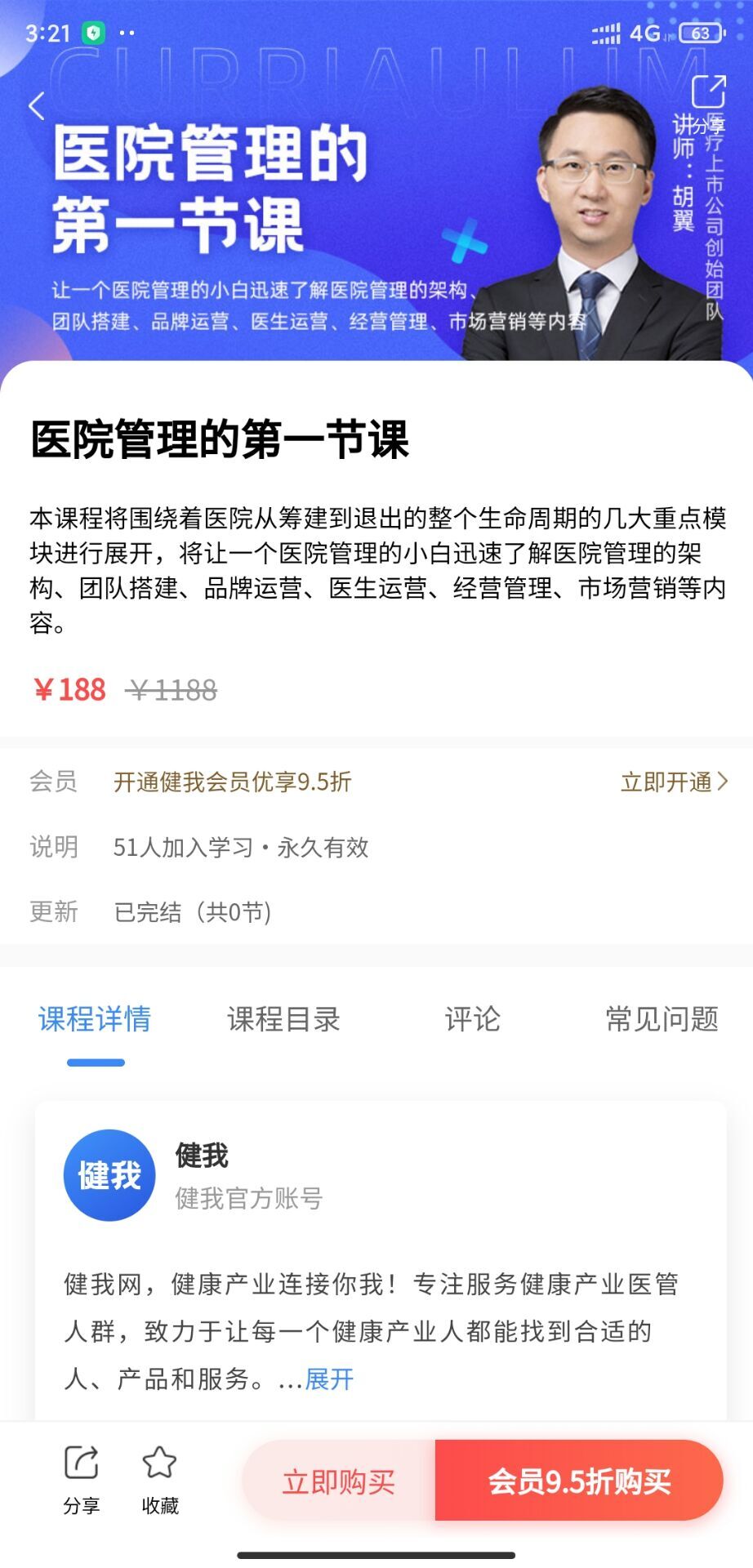Click the 健我 official account avatar
The height and width of the screenshot is (1568, 753).
pos(109,1174)
